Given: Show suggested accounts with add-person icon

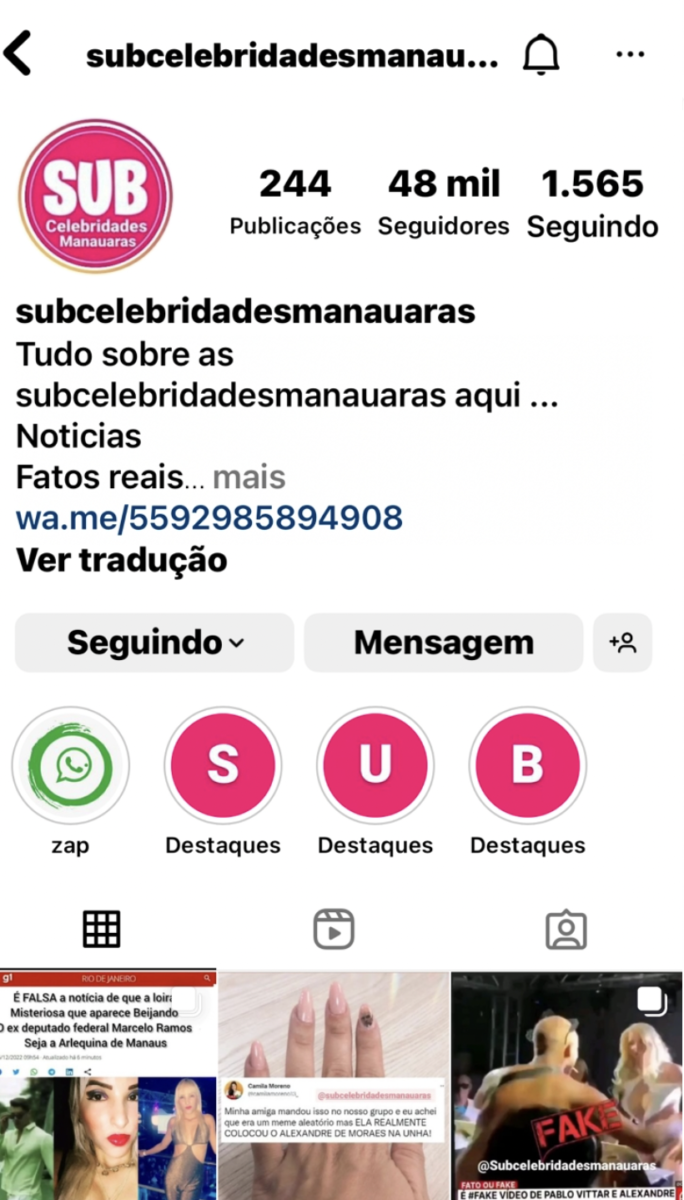Looking at the screenshot, I should [622, 642].
